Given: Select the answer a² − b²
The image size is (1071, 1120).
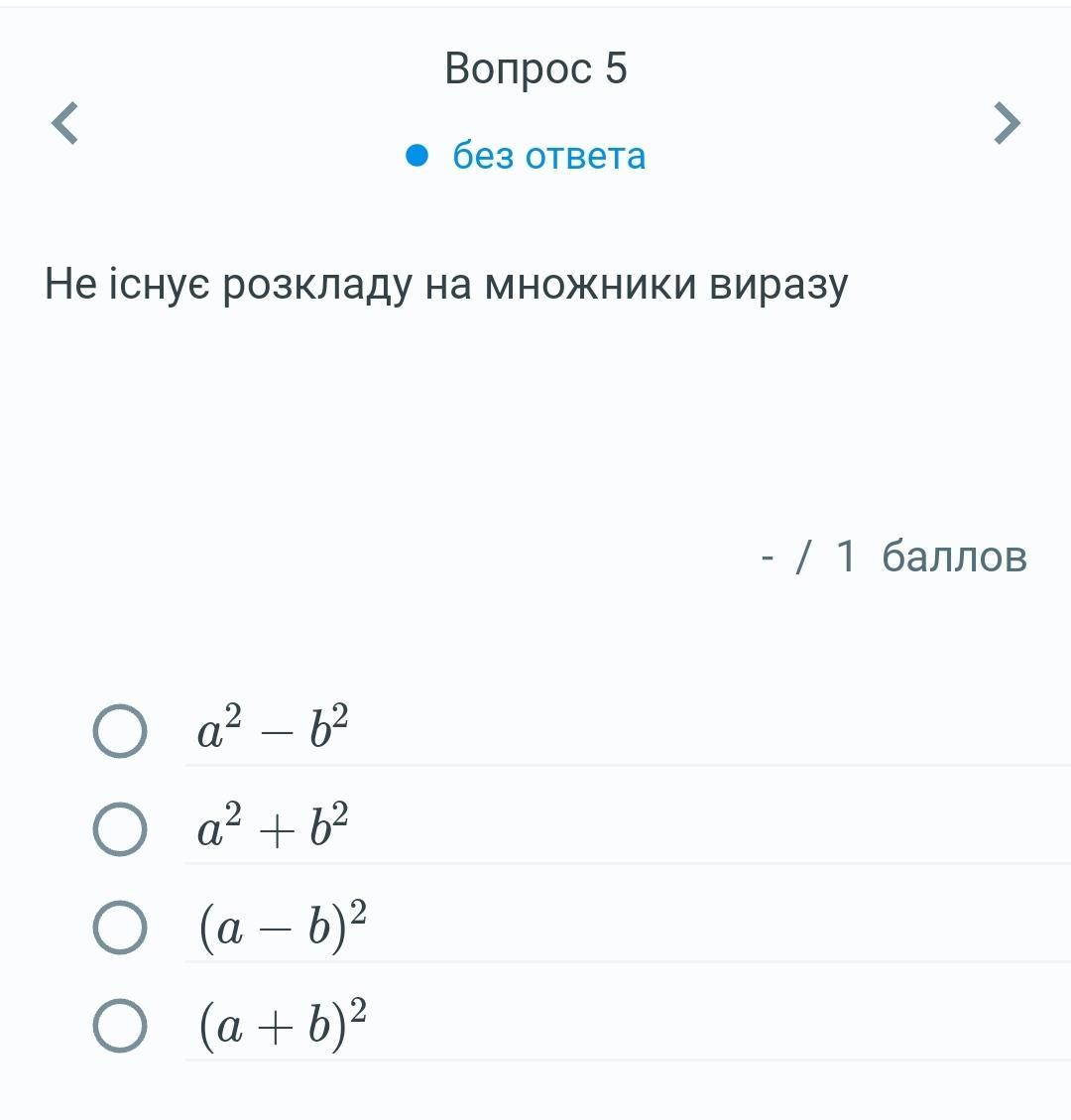Looking at the screenshot, I should click(120, 732).
